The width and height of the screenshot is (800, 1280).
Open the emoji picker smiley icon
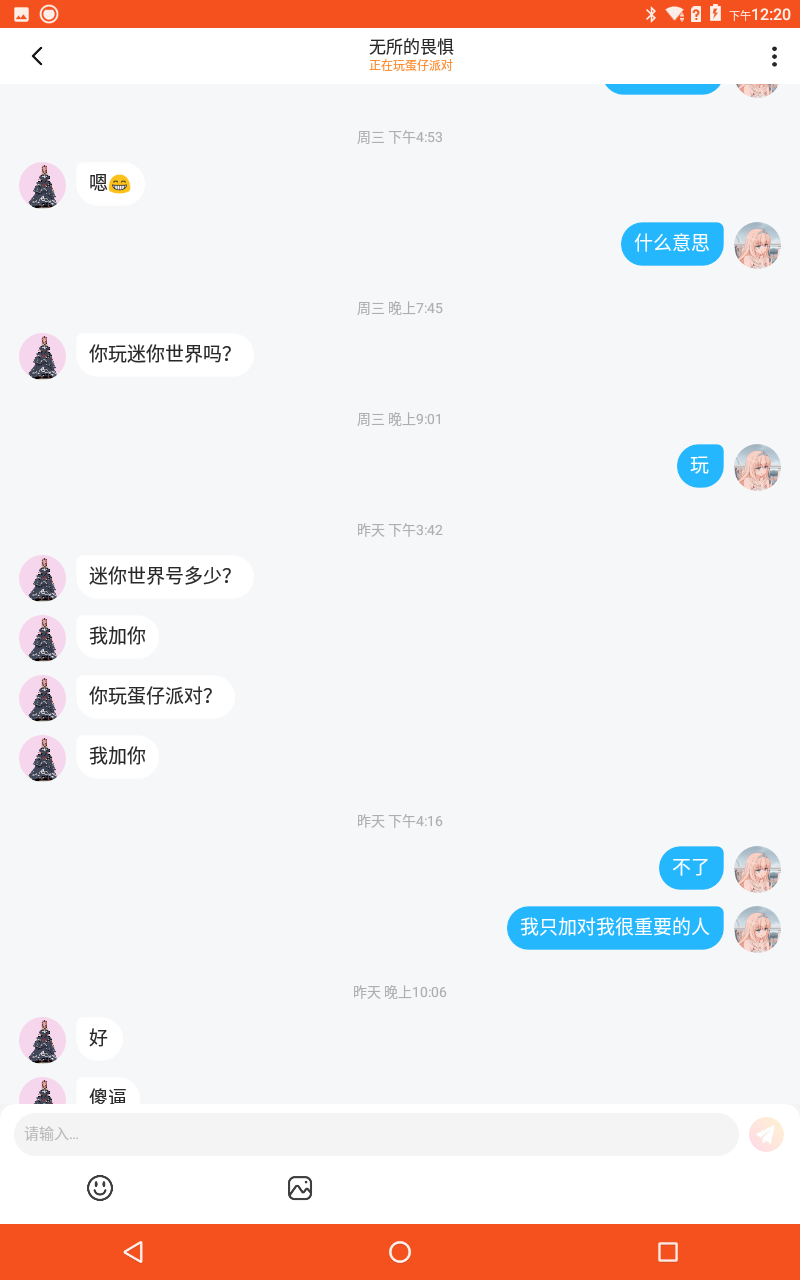100,1188
